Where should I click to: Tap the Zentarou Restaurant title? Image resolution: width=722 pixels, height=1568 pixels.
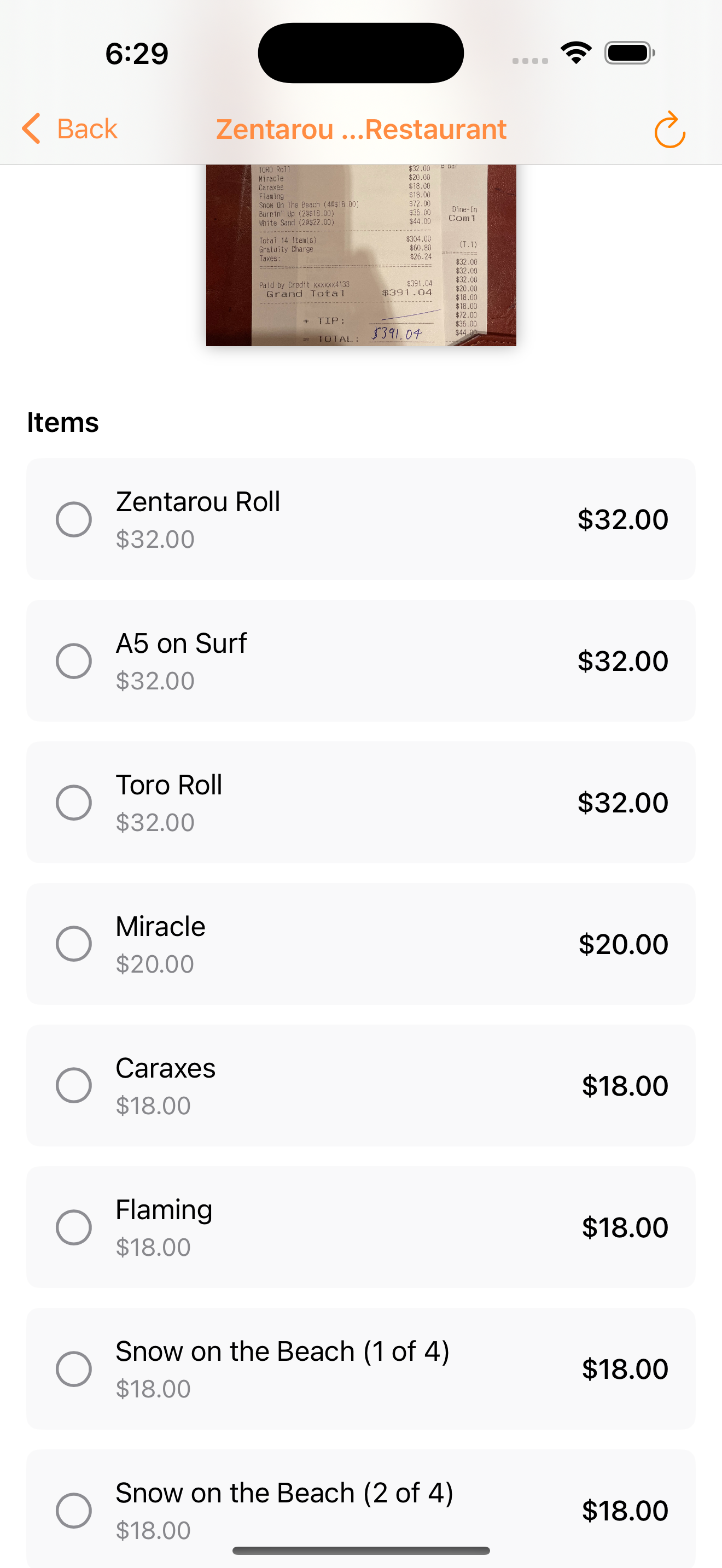pos(361,129)
